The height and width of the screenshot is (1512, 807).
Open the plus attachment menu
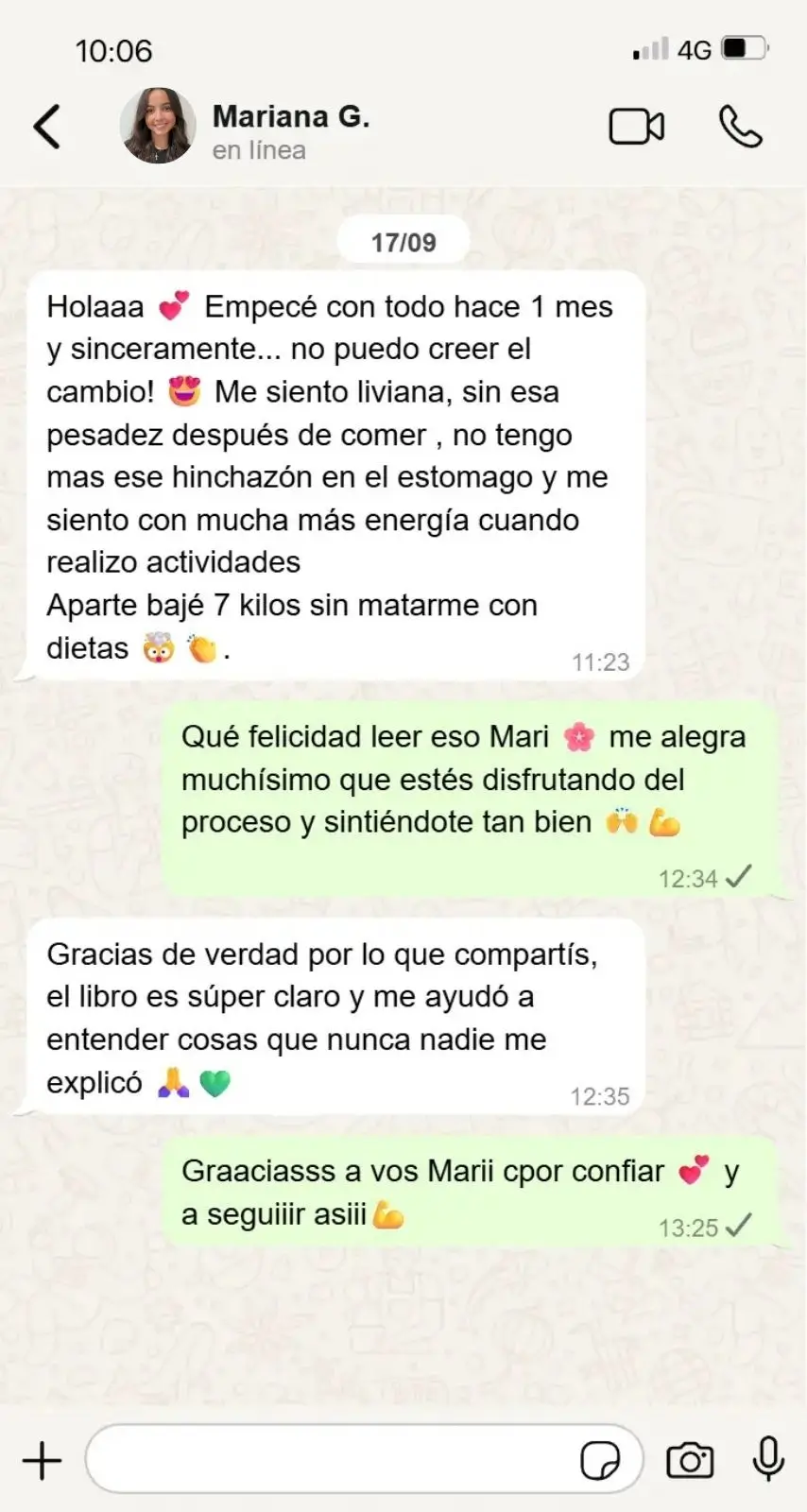click(43, 1460)
